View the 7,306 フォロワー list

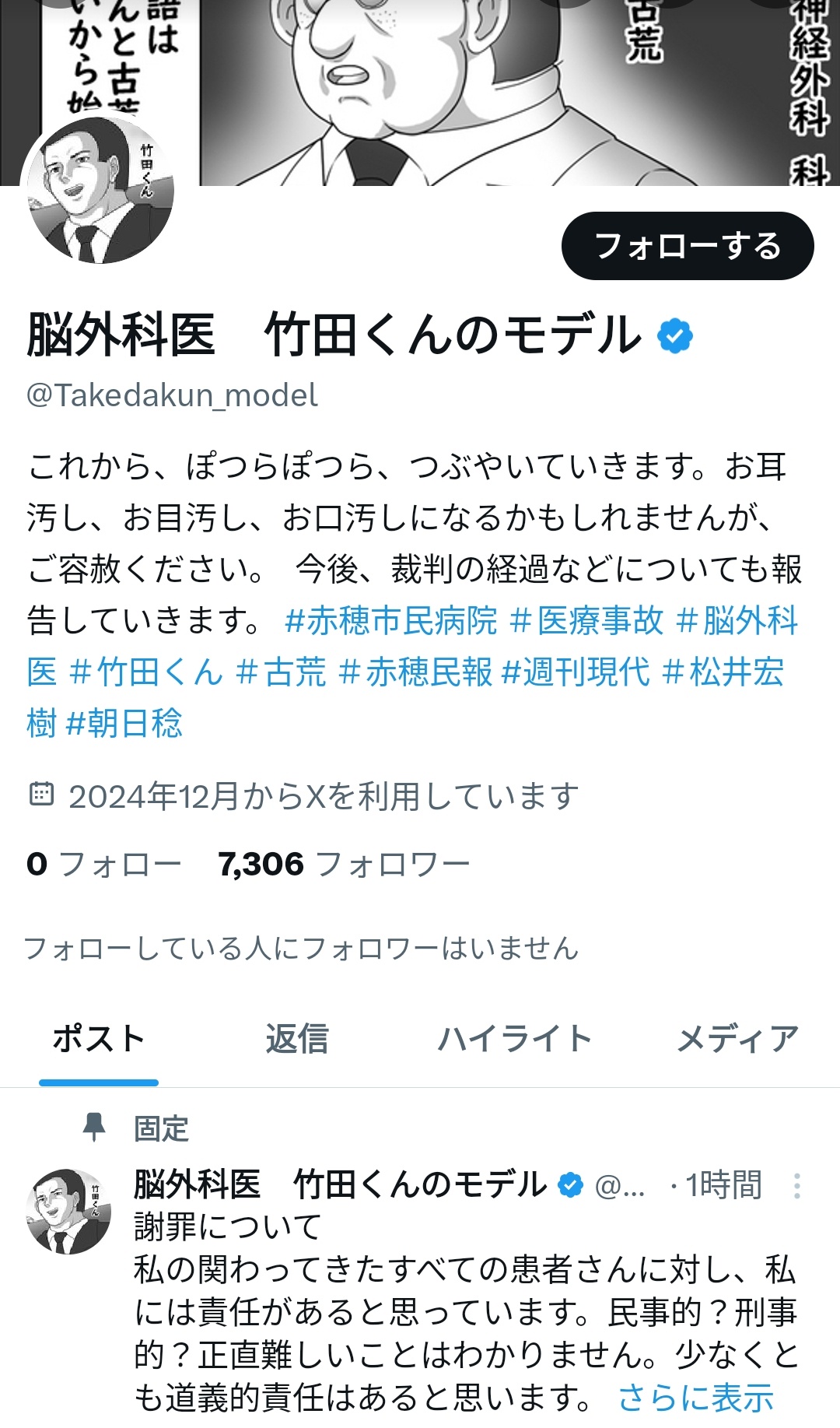(344, 865)
